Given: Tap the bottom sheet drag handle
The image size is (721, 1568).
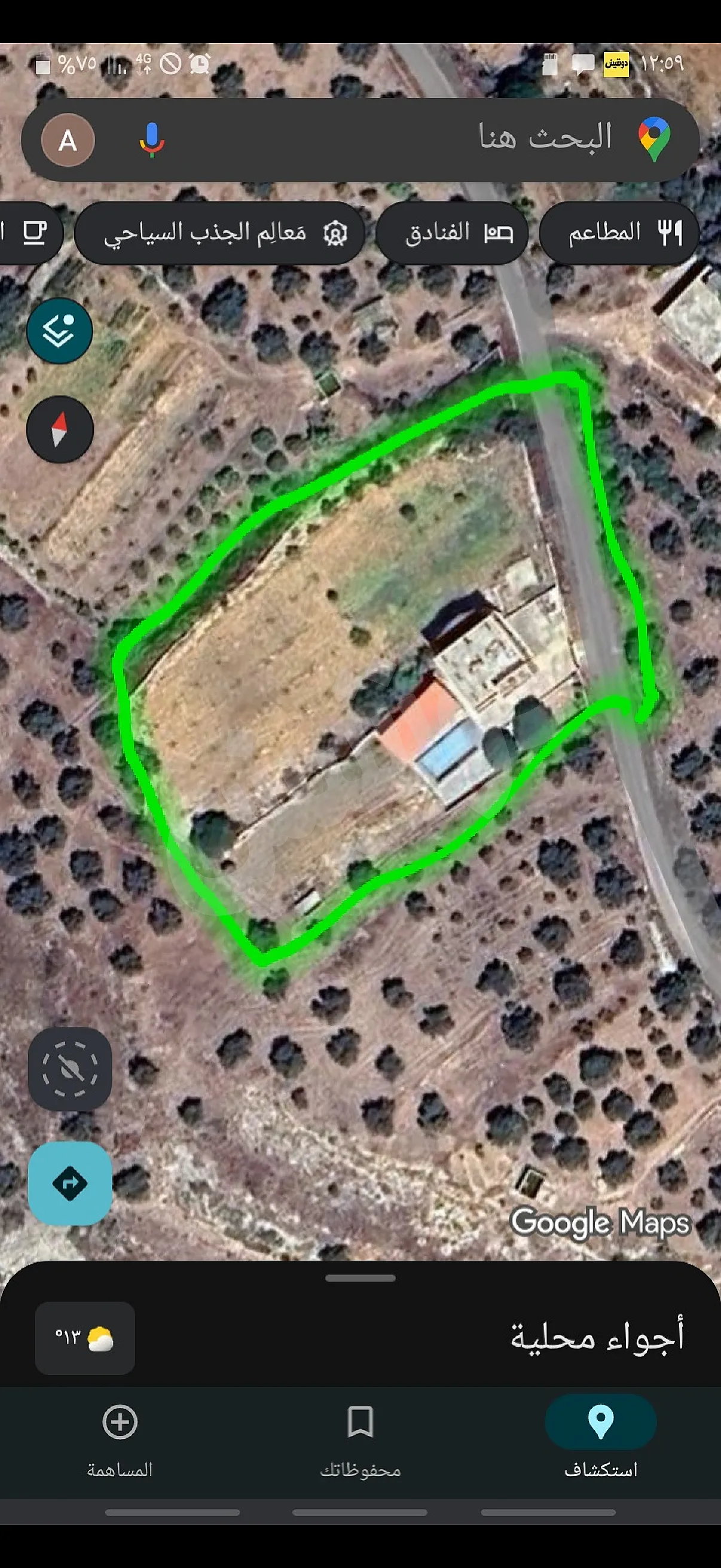Looking at the screenshot, I should point(360,1279).
